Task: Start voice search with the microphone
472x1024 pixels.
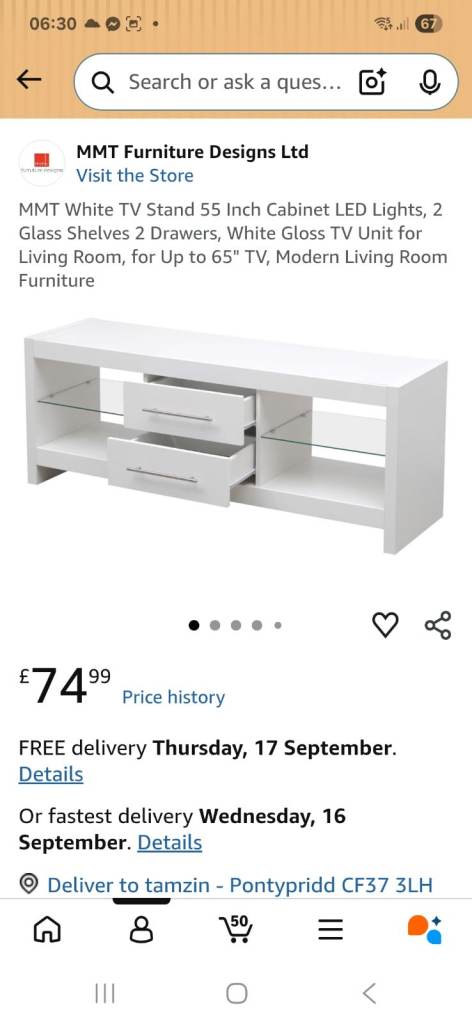Action: tap(429, 82)
